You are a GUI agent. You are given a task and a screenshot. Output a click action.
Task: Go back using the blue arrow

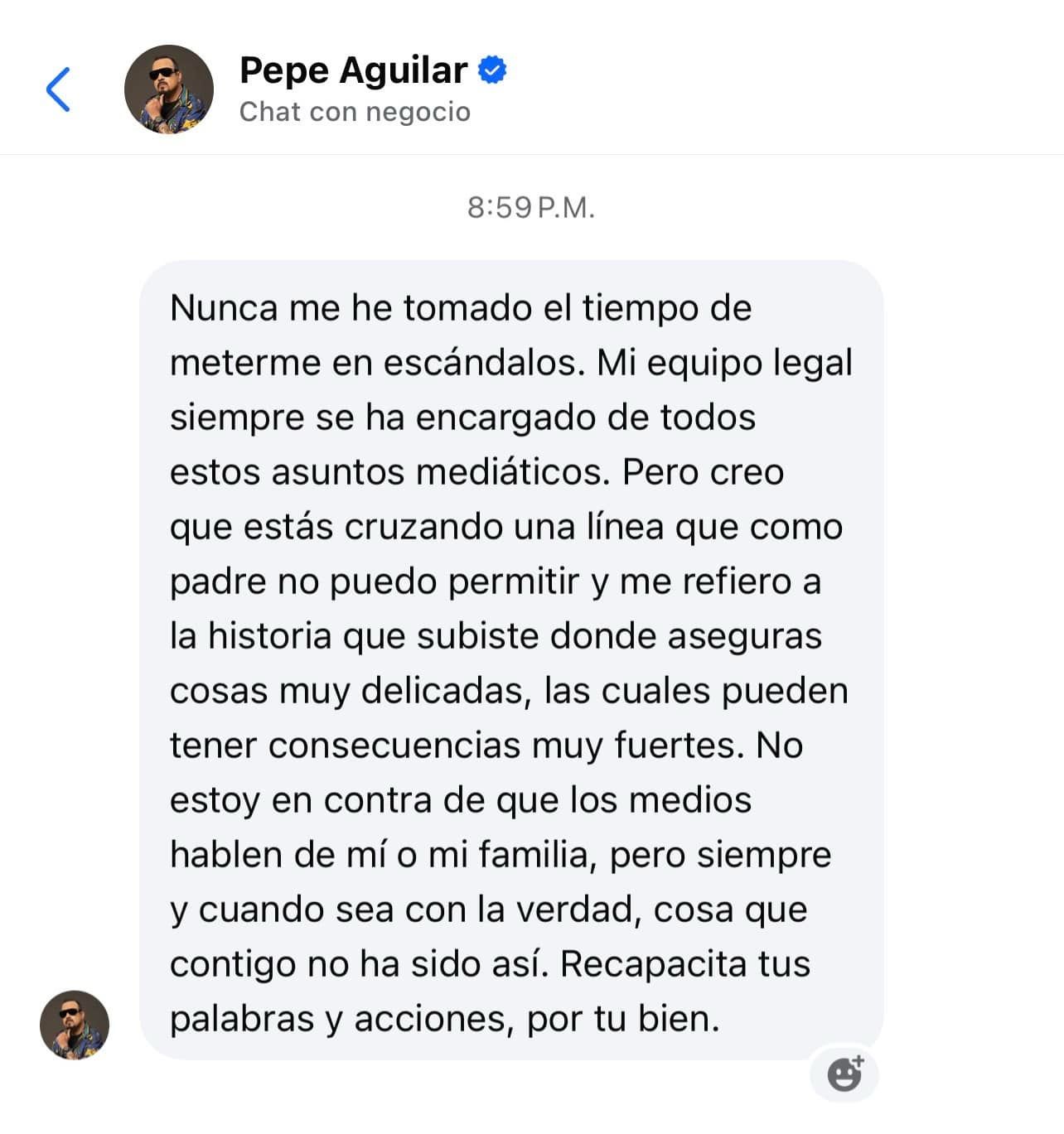point(58,89)
